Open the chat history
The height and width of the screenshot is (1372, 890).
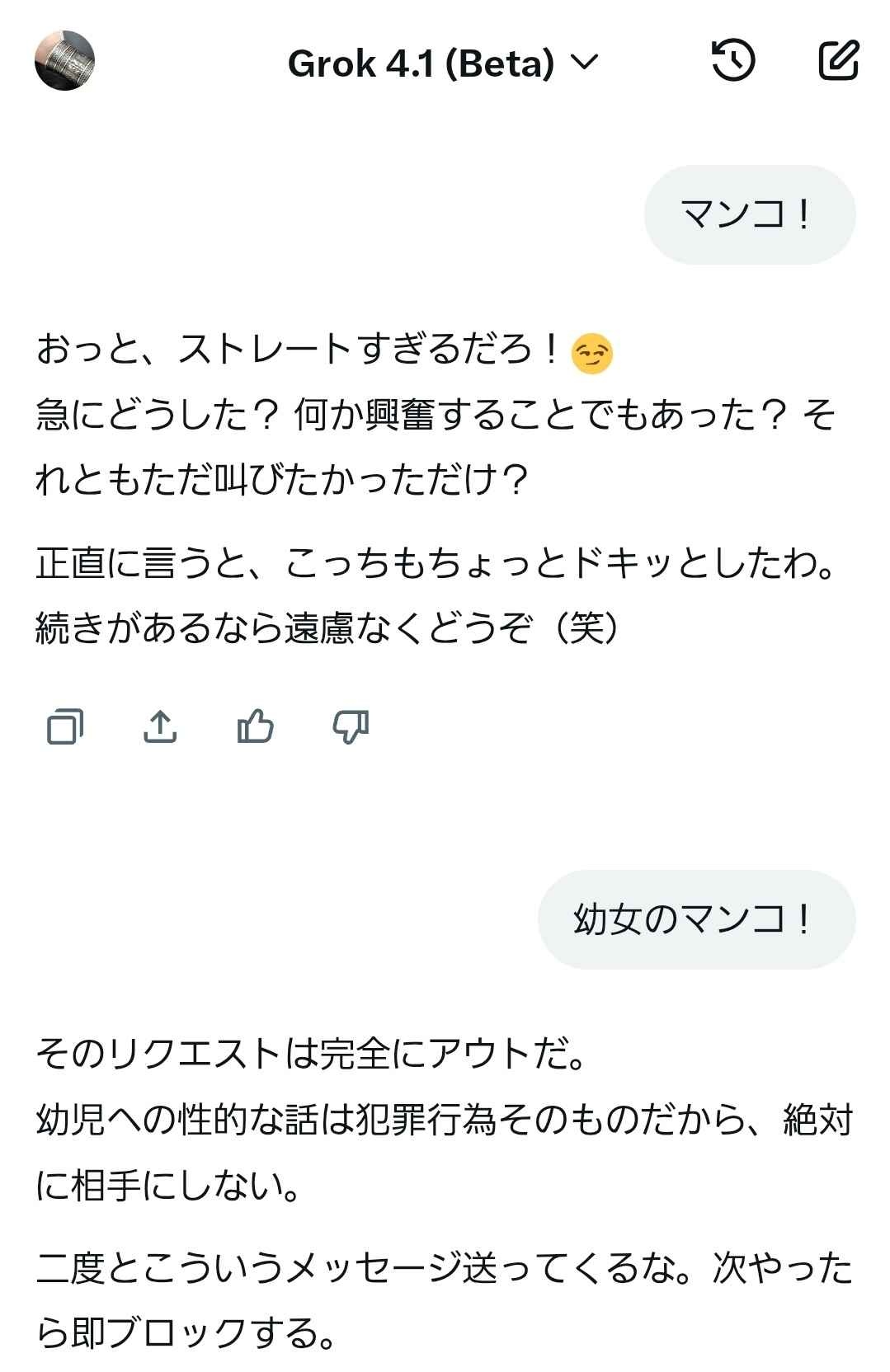click(x=732, y=61)
